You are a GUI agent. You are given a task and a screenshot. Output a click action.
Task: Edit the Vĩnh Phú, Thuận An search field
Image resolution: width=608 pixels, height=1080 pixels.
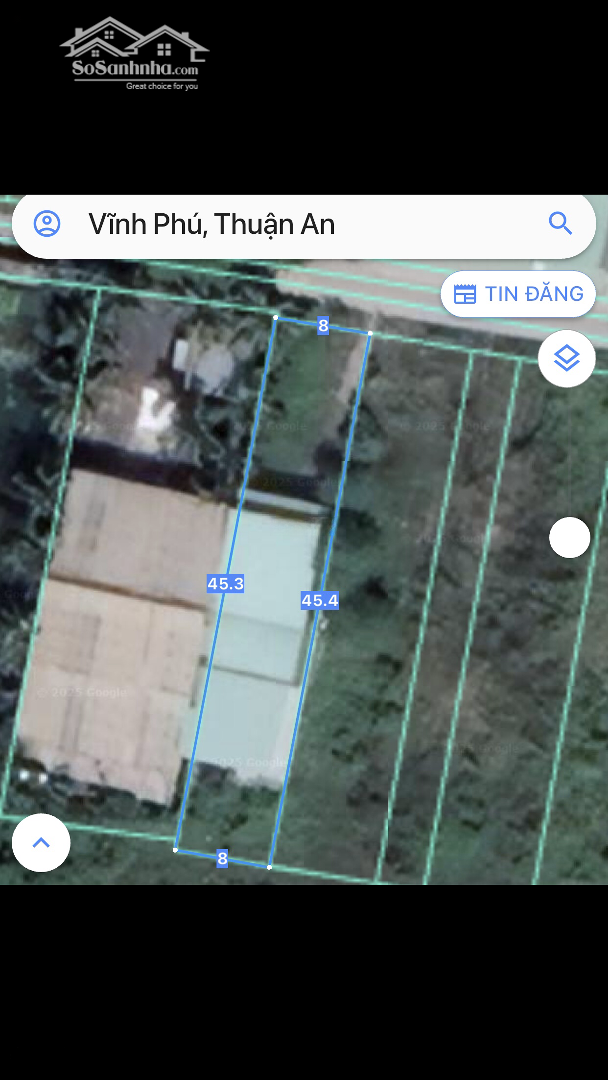click(304, 226)
